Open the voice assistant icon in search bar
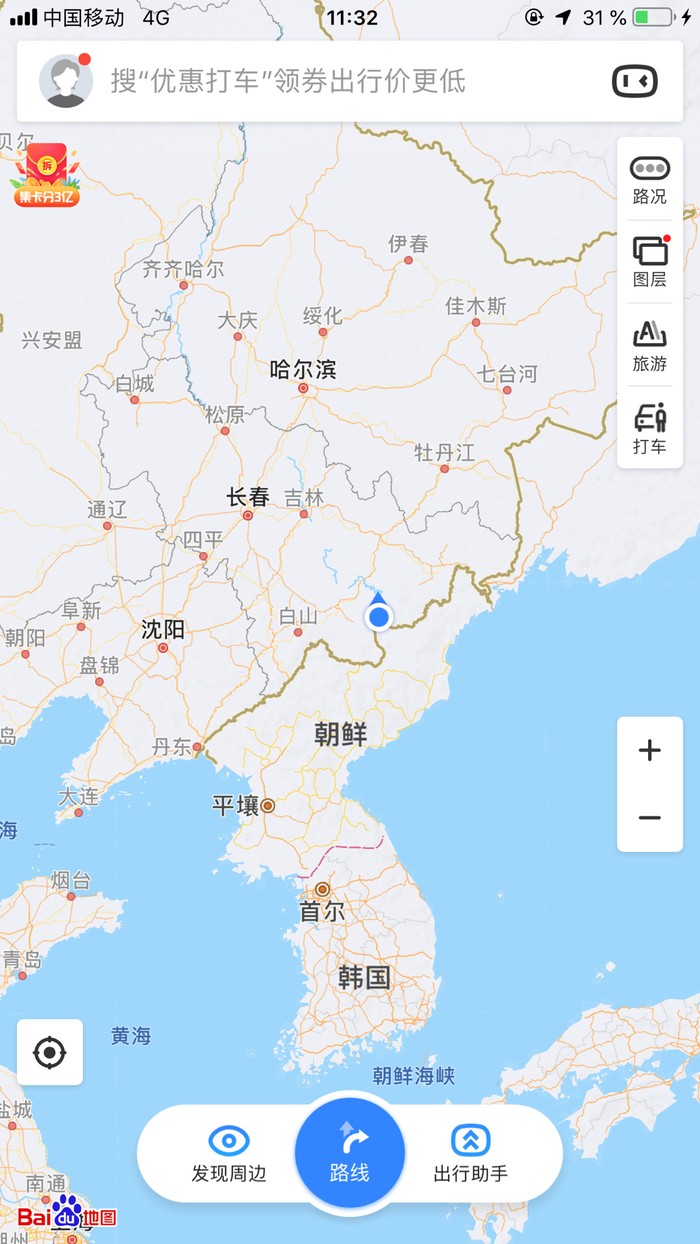 pos(635,81)
